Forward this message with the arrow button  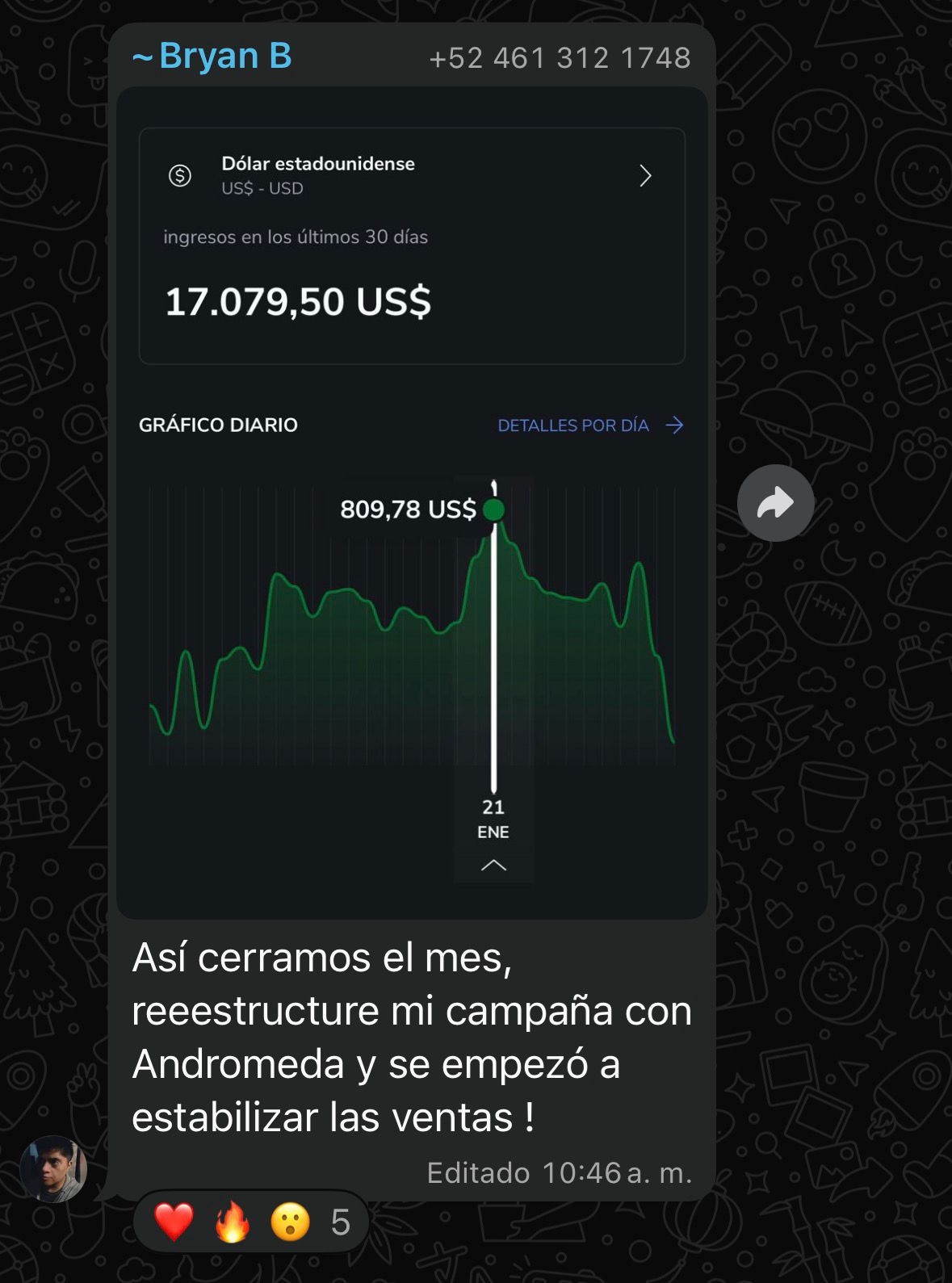point(775,503)
